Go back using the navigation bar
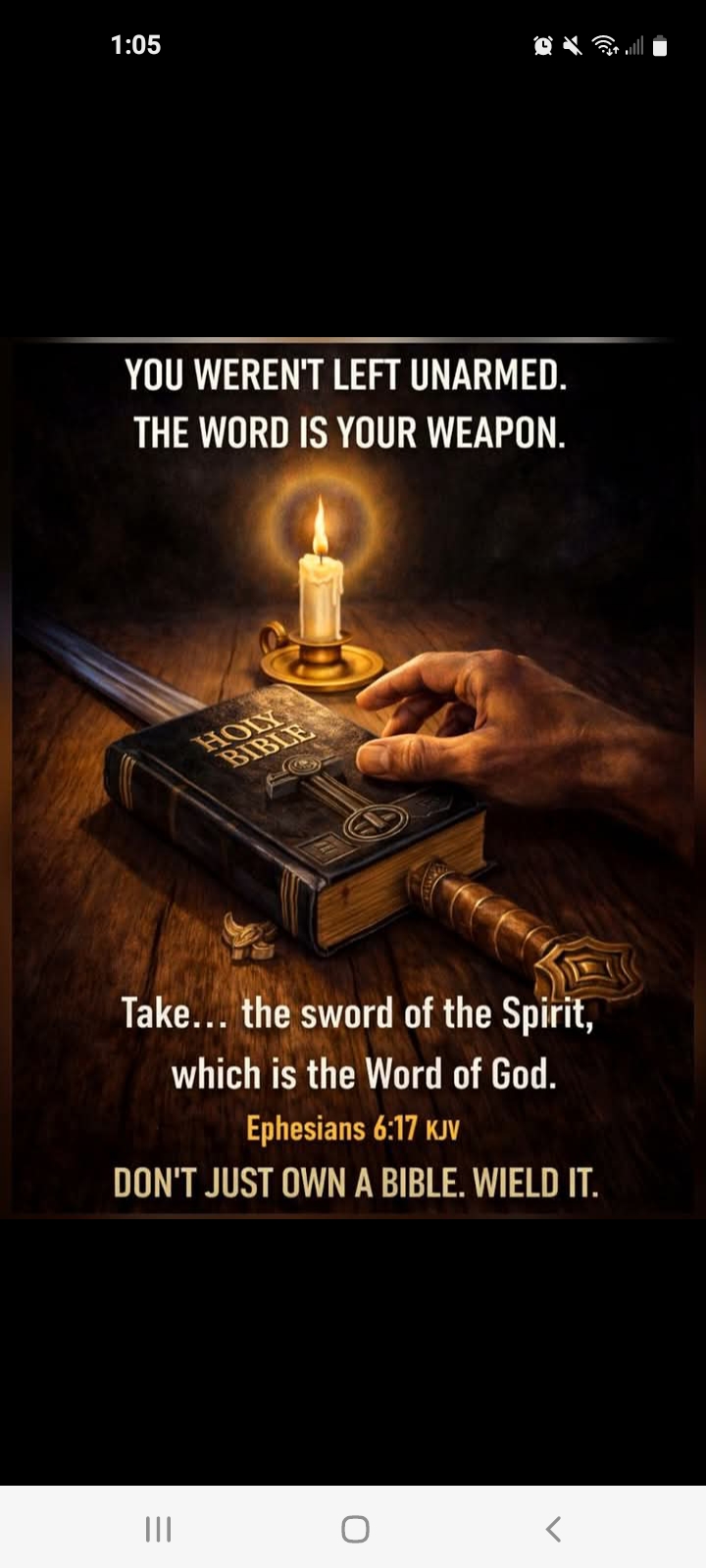 [x=553, y=1529]
